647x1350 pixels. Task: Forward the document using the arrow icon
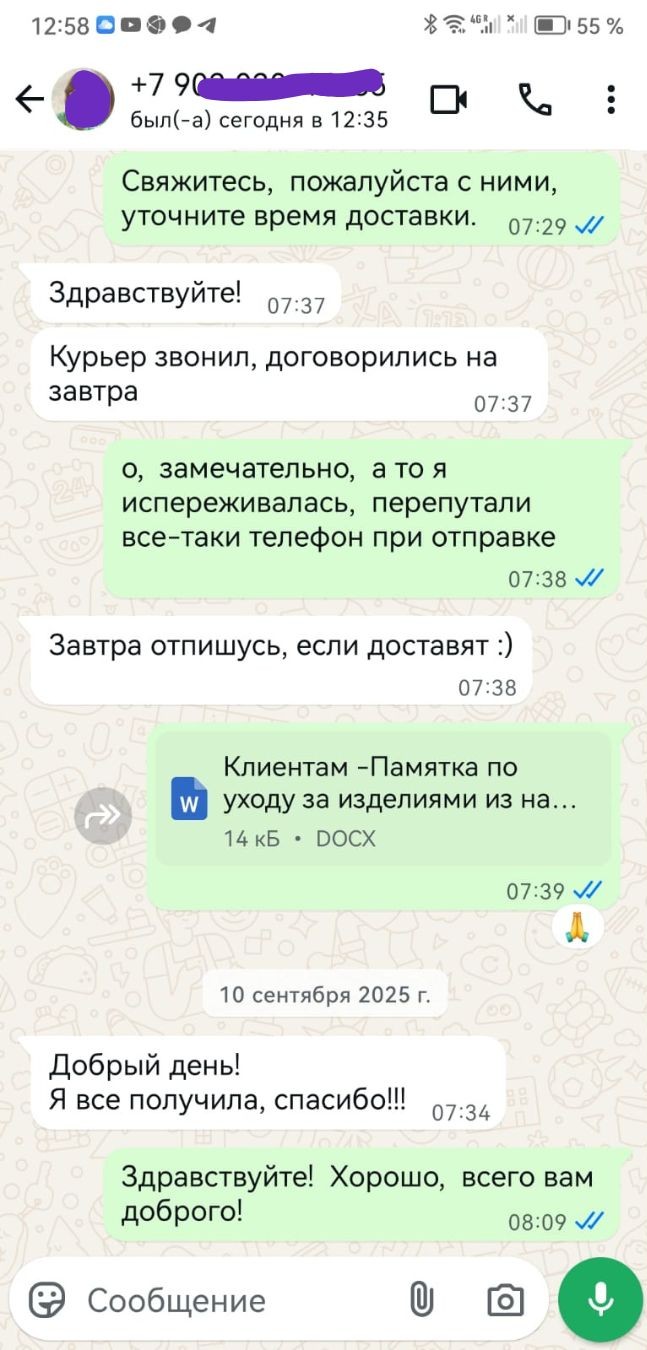(103, 815)
